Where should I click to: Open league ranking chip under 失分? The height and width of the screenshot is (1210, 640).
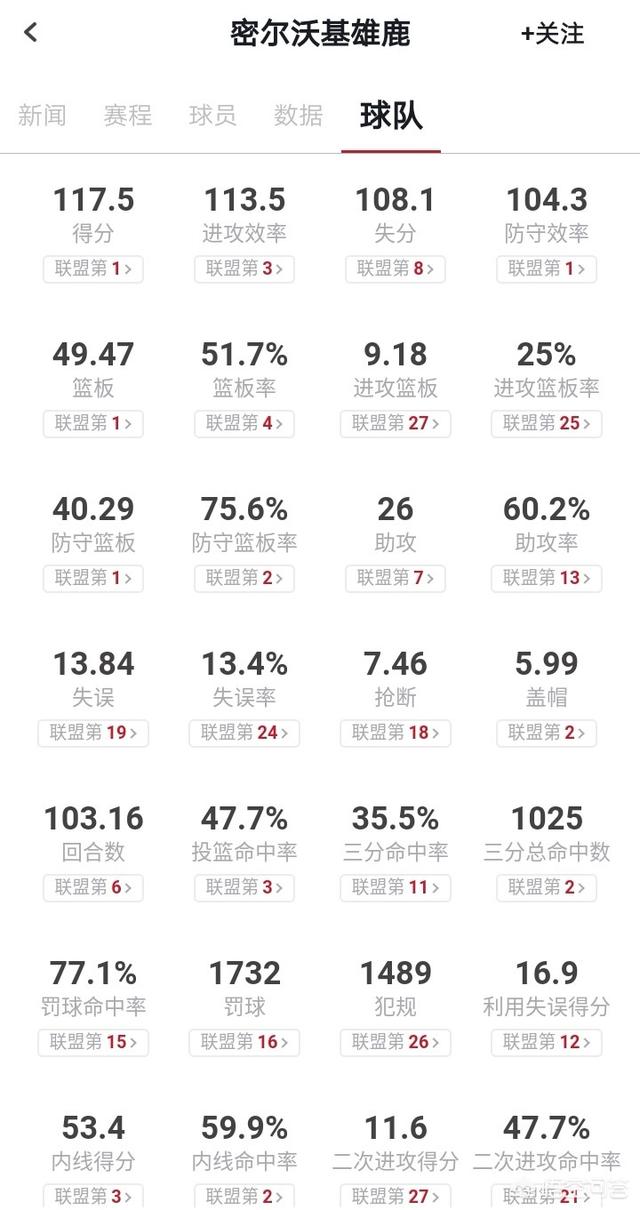(x=395, y=269)
